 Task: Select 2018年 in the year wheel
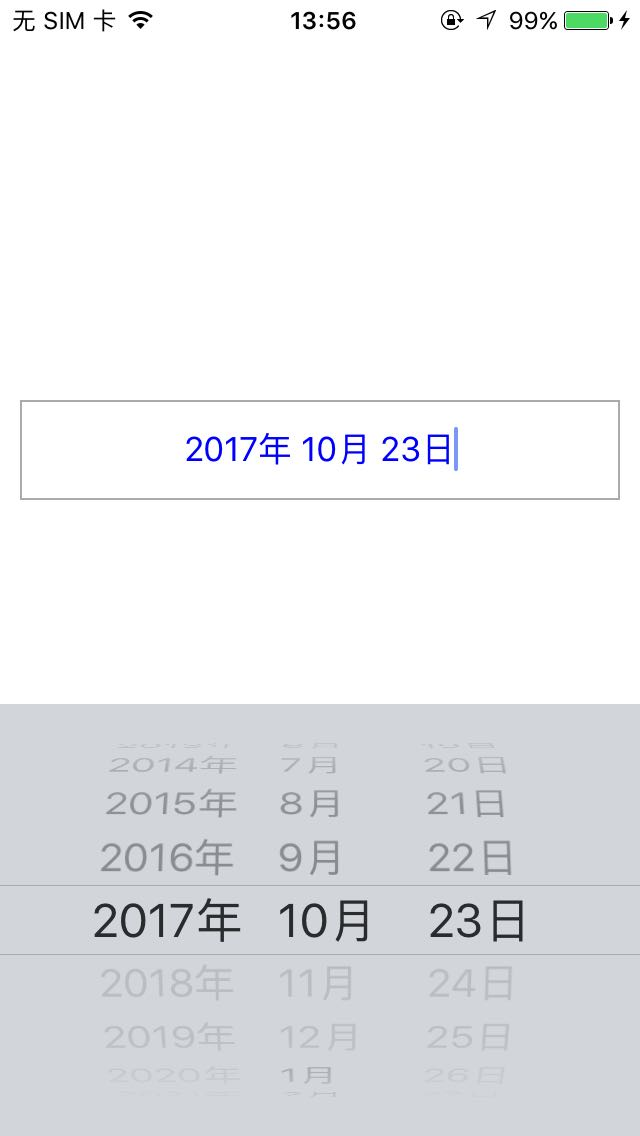[x=167, y=983]
